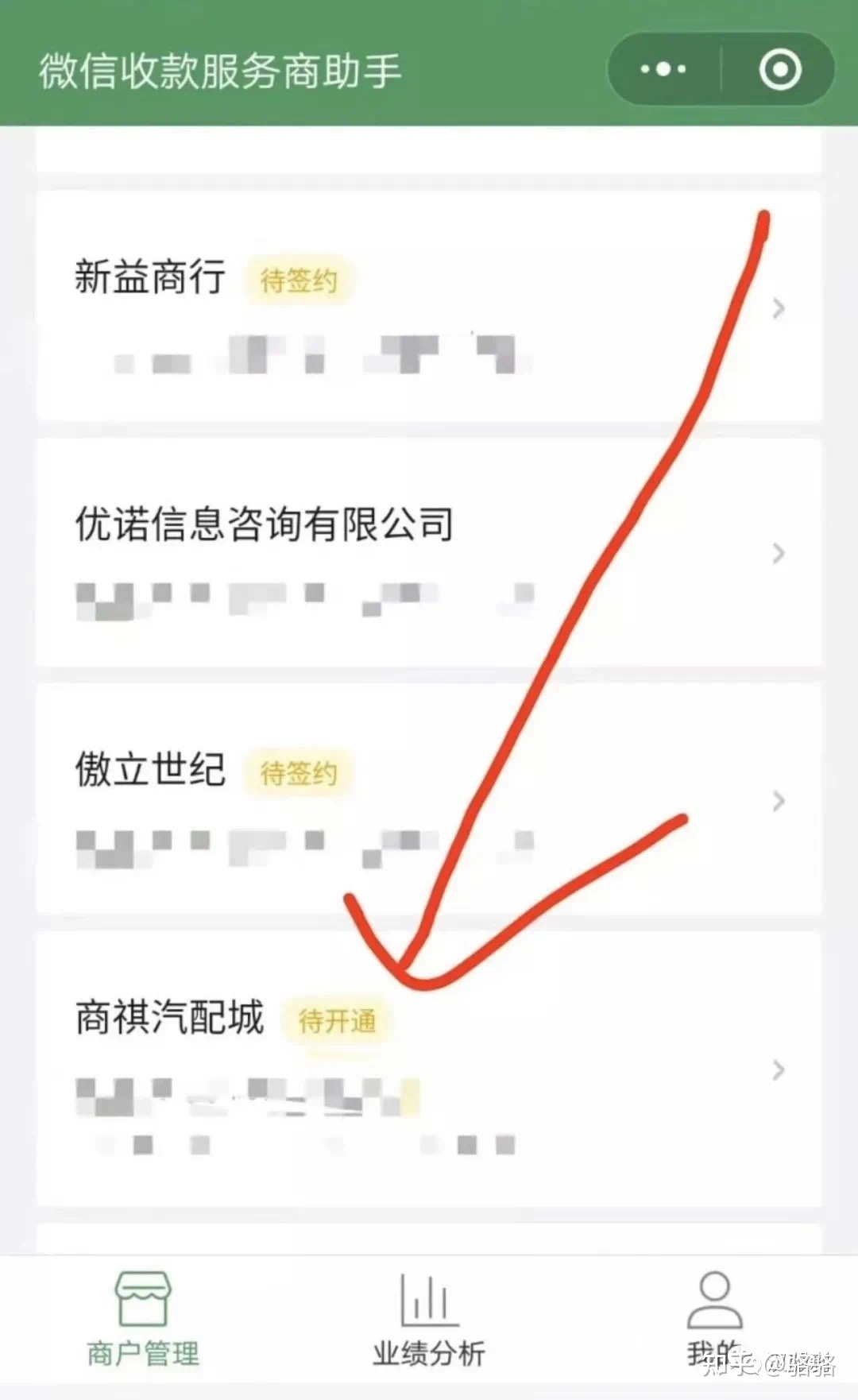858x1400 pixels.
Task: Select the 商祺汽配城 merchant card
Action: point(429,1069)
